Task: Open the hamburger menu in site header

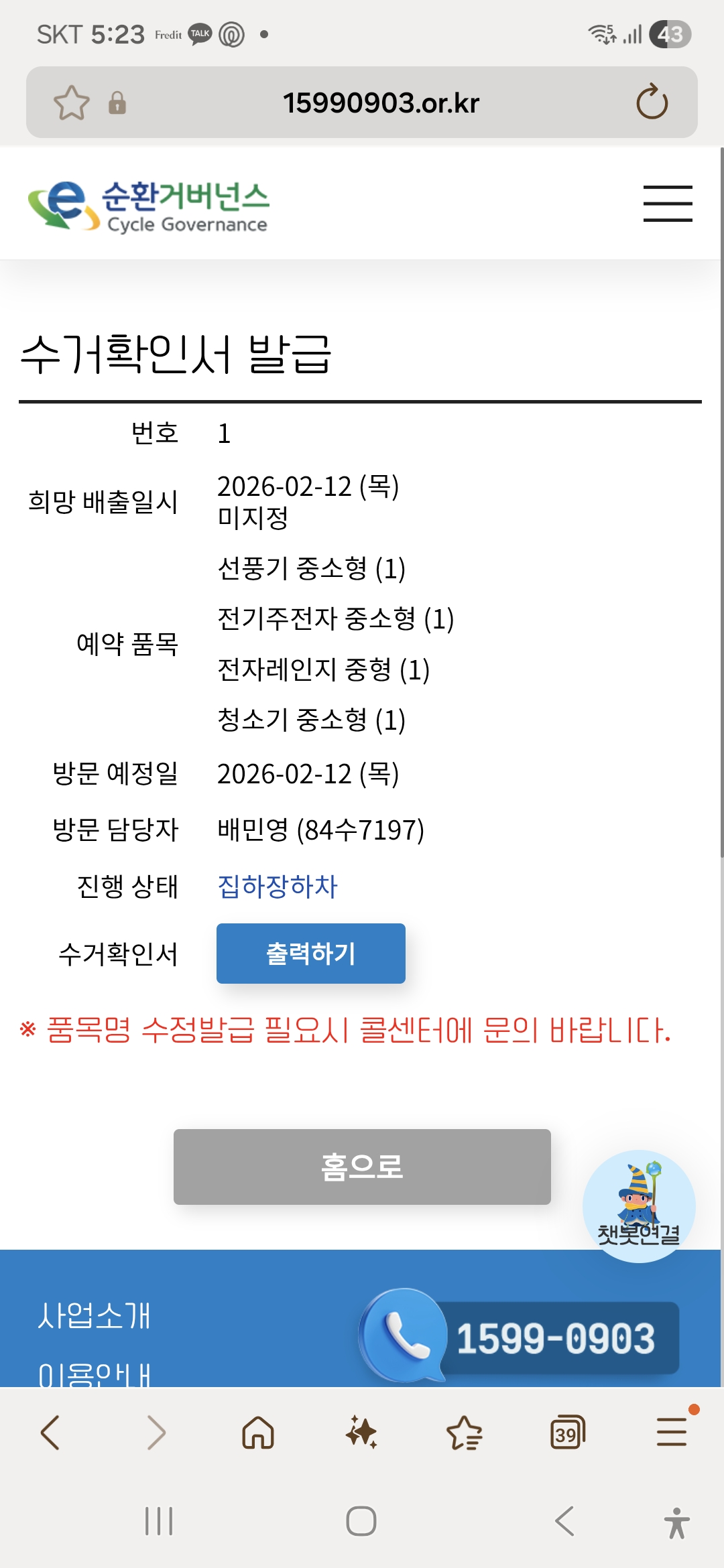Action: pos(668,204)
